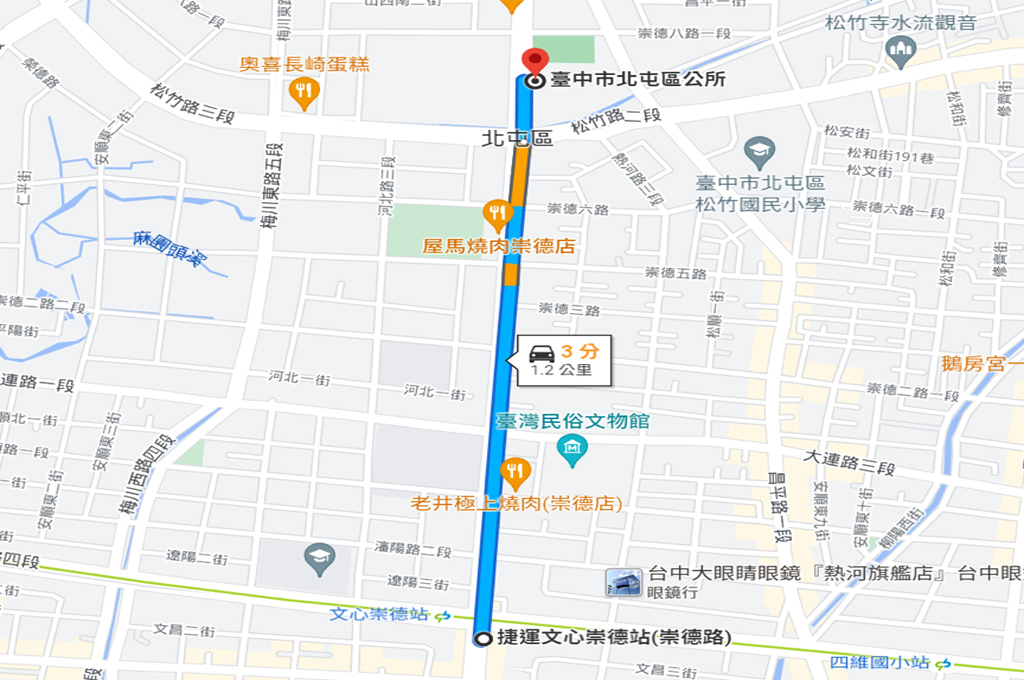Image resolution: width=1024 pixels, height=680 pixels.
Task: Tap the 3 分 driving route callout
Action: [559, 360]
